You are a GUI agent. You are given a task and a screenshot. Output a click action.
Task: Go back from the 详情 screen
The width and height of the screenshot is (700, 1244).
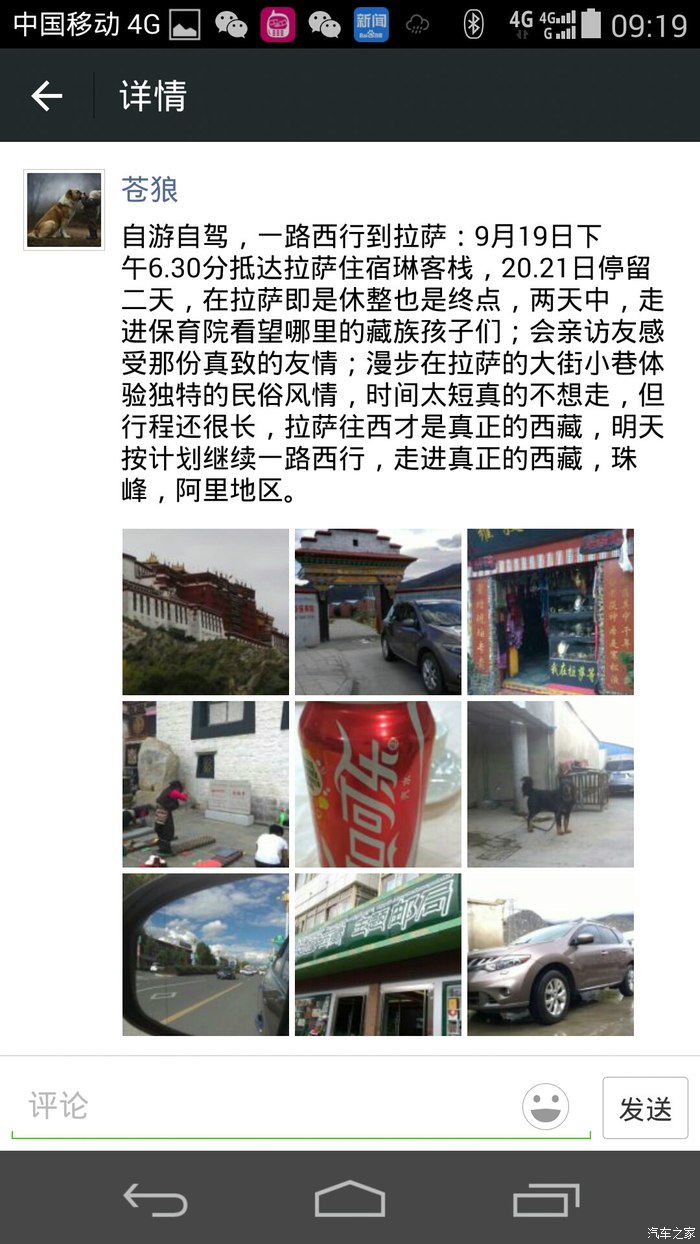[x=47, y=96]
